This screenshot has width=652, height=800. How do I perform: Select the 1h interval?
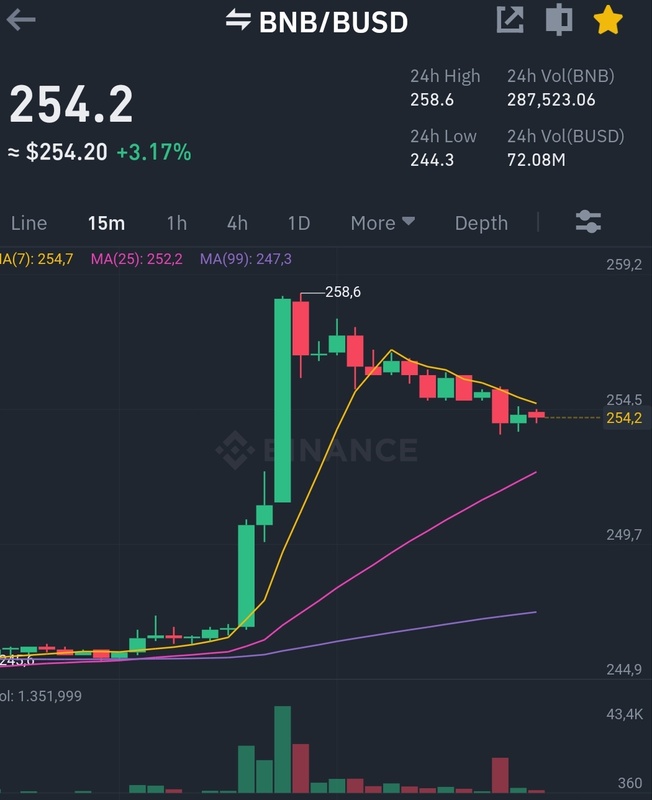coord(177,223)
